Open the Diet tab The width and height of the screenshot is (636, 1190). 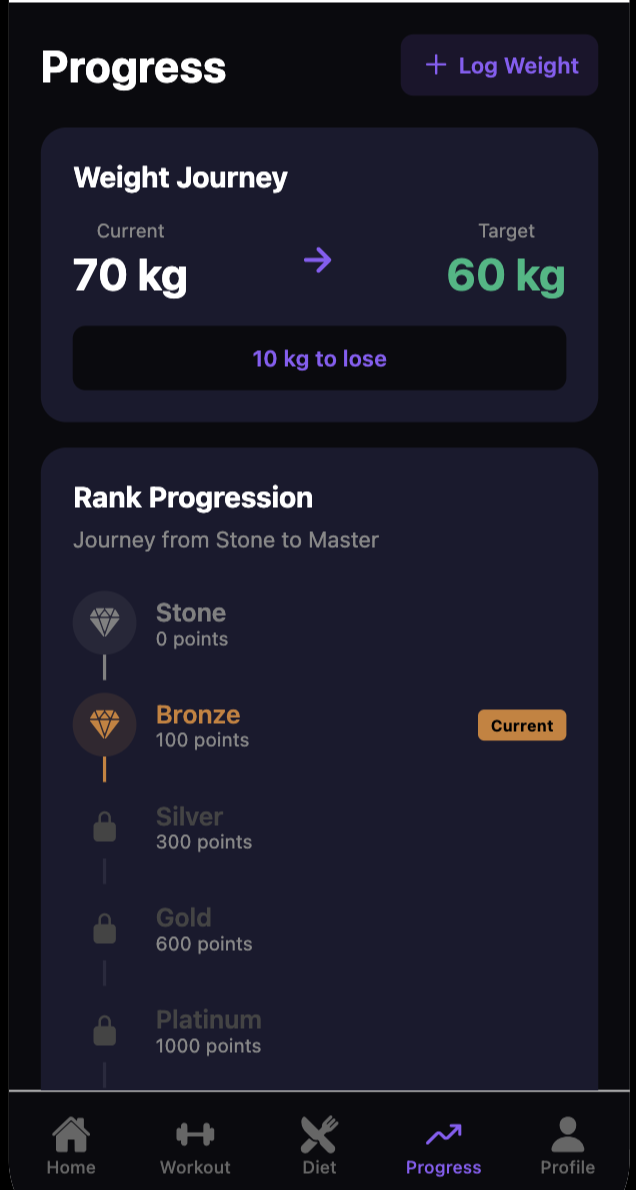pos(320,1145)
